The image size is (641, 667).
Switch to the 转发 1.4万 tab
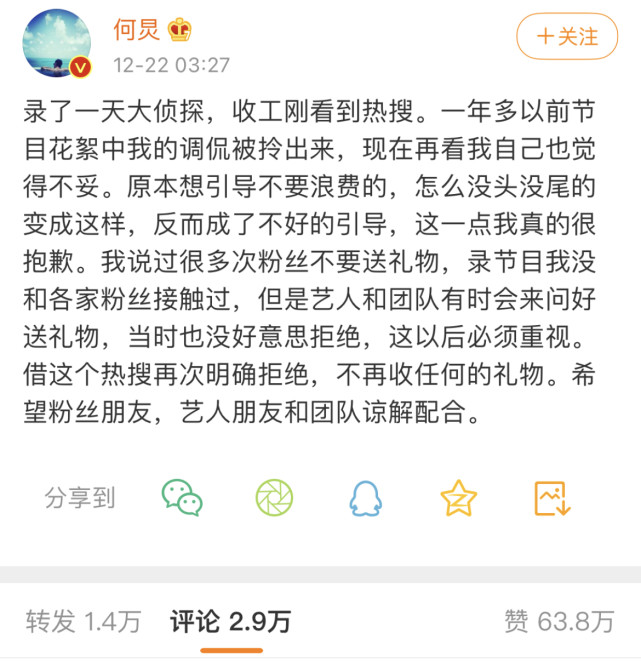83,622
